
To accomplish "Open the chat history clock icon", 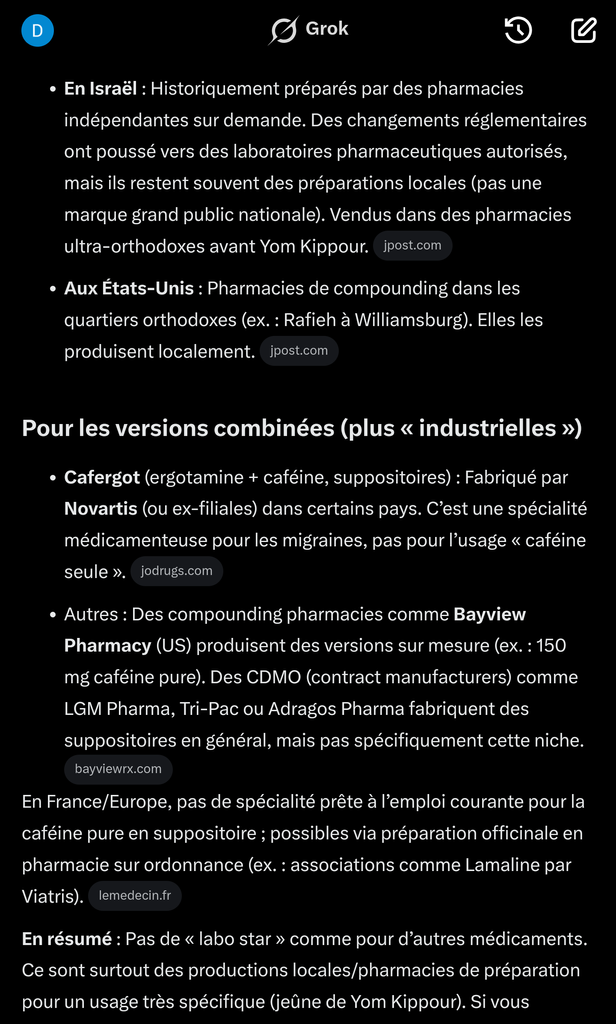I will (x=519, y=30).
